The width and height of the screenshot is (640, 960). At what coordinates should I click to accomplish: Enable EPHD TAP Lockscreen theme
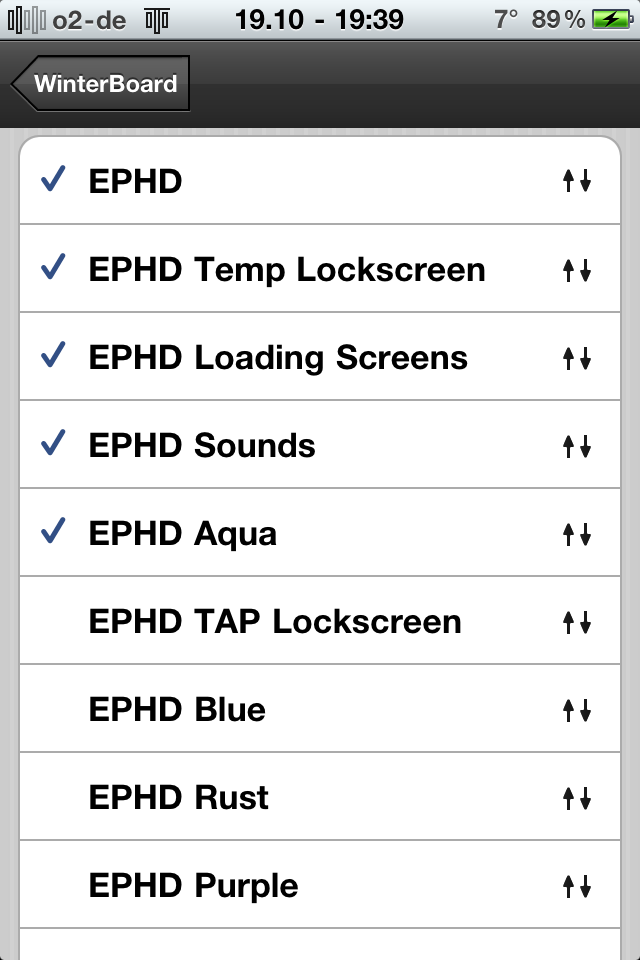tap(275, 621)
